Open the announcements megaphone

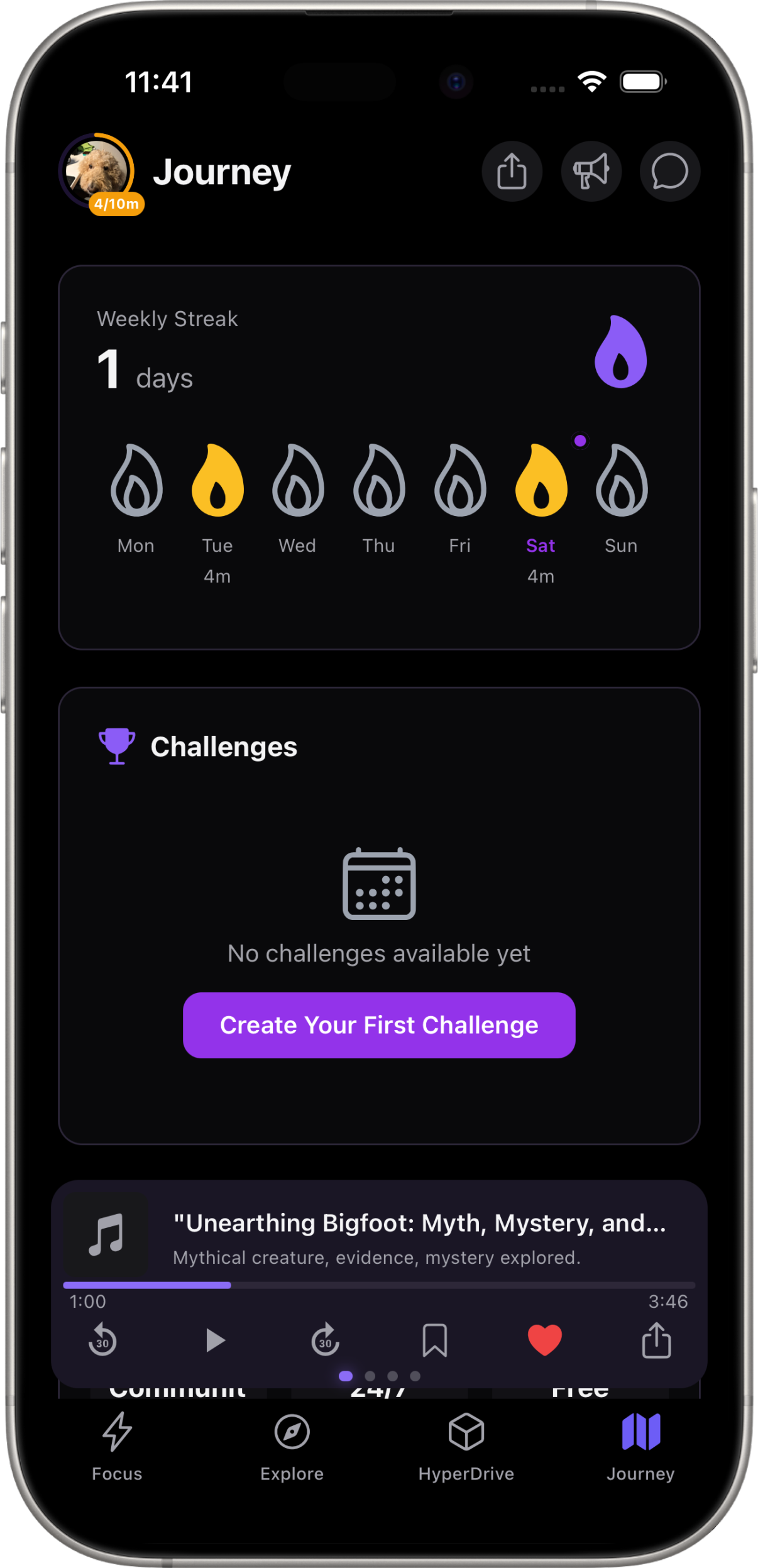click(x=591, y=171)
